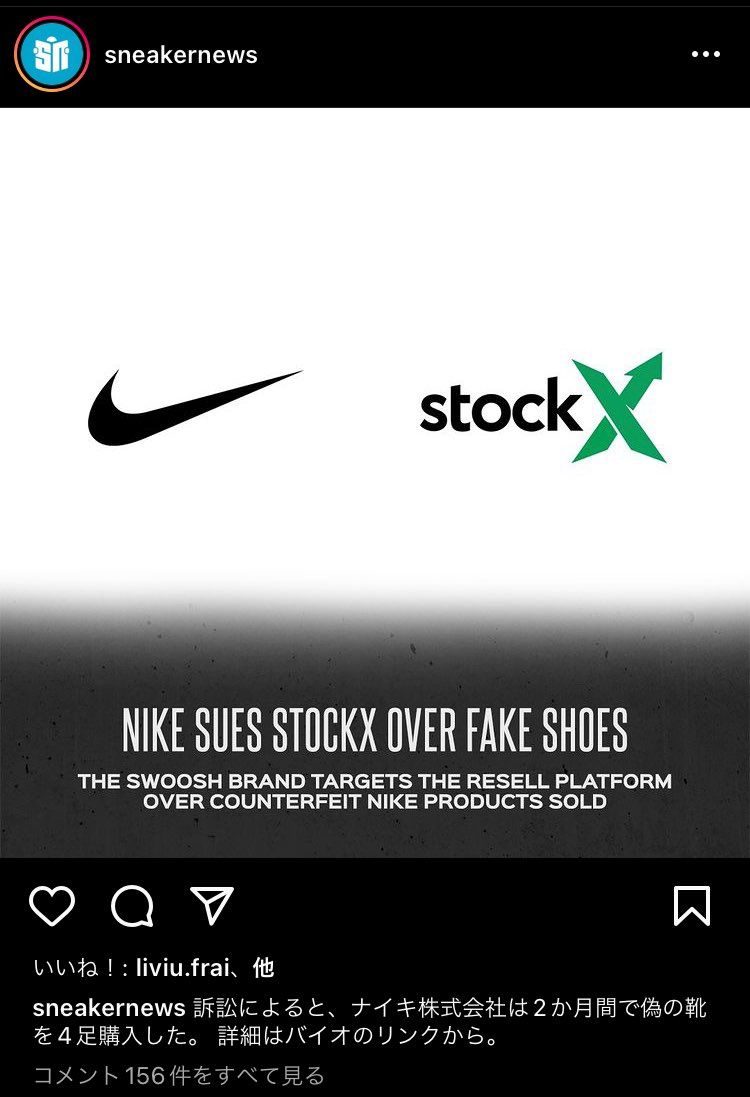Like the post with heart icon

tap(52, 906)
